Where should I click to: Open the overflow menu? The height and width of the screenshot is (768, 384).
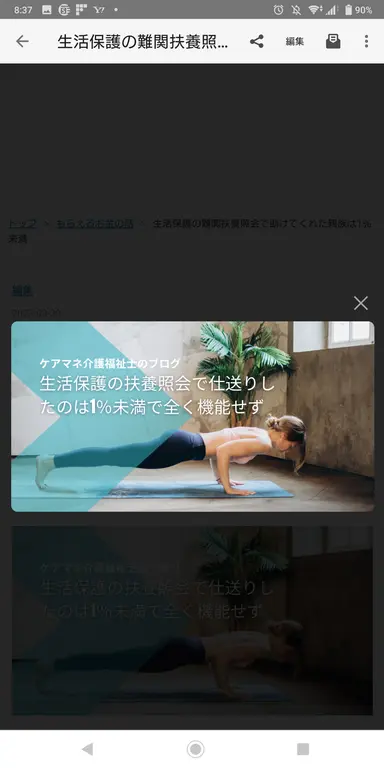(366, 42)
